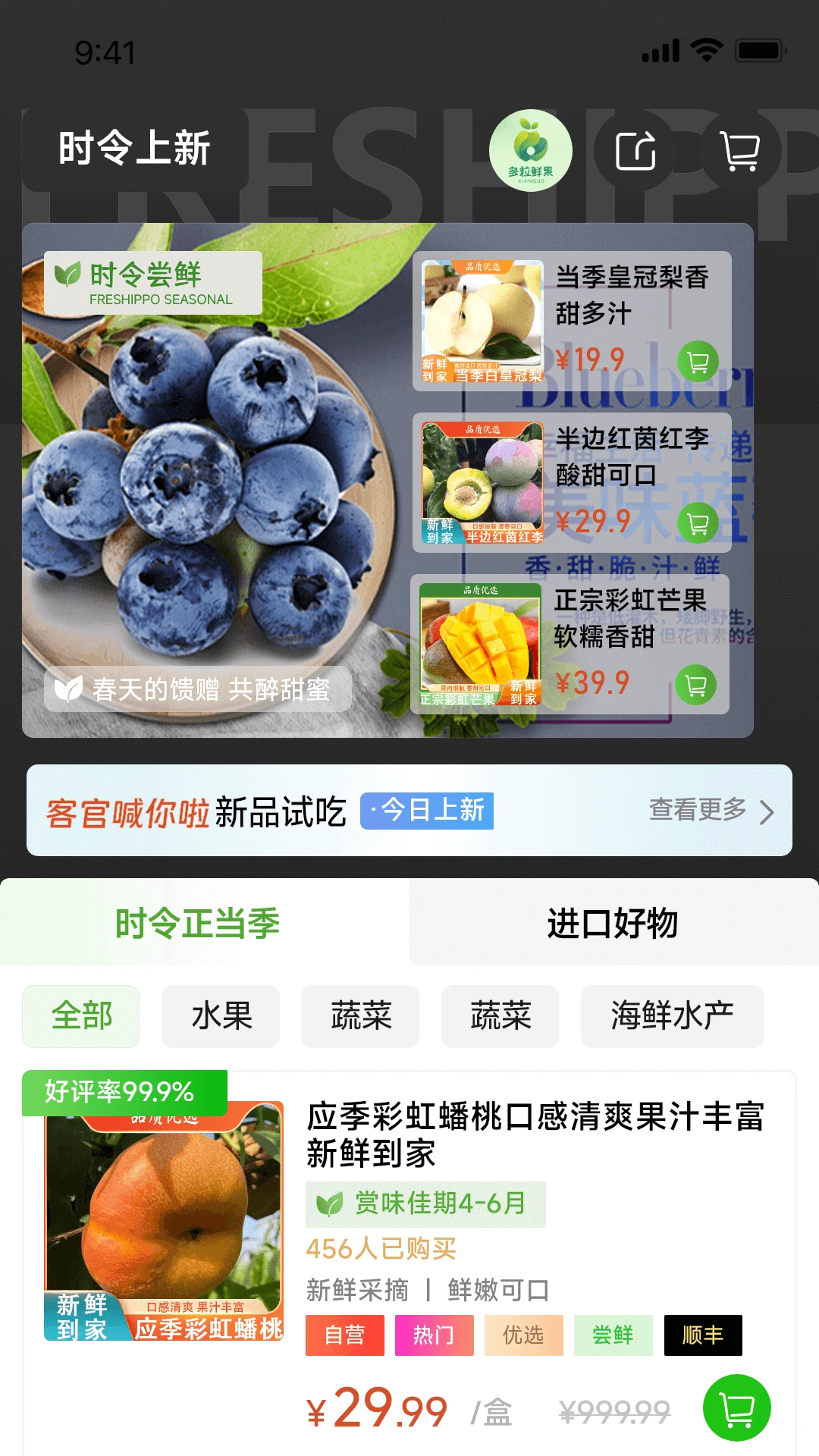Click the 多拉鲜果 store logo
Image resolution: width=819 pixels, height=1456 pixels.
pyautogui.click(x=531, y=149)
